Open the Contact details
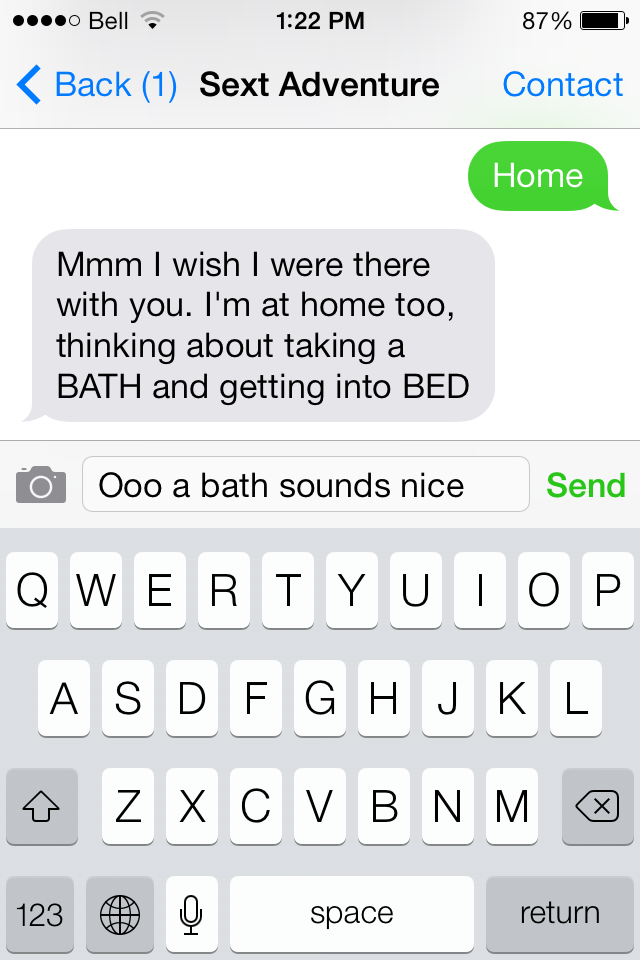Viewport: 640px width, 960px height. (562, 86)
